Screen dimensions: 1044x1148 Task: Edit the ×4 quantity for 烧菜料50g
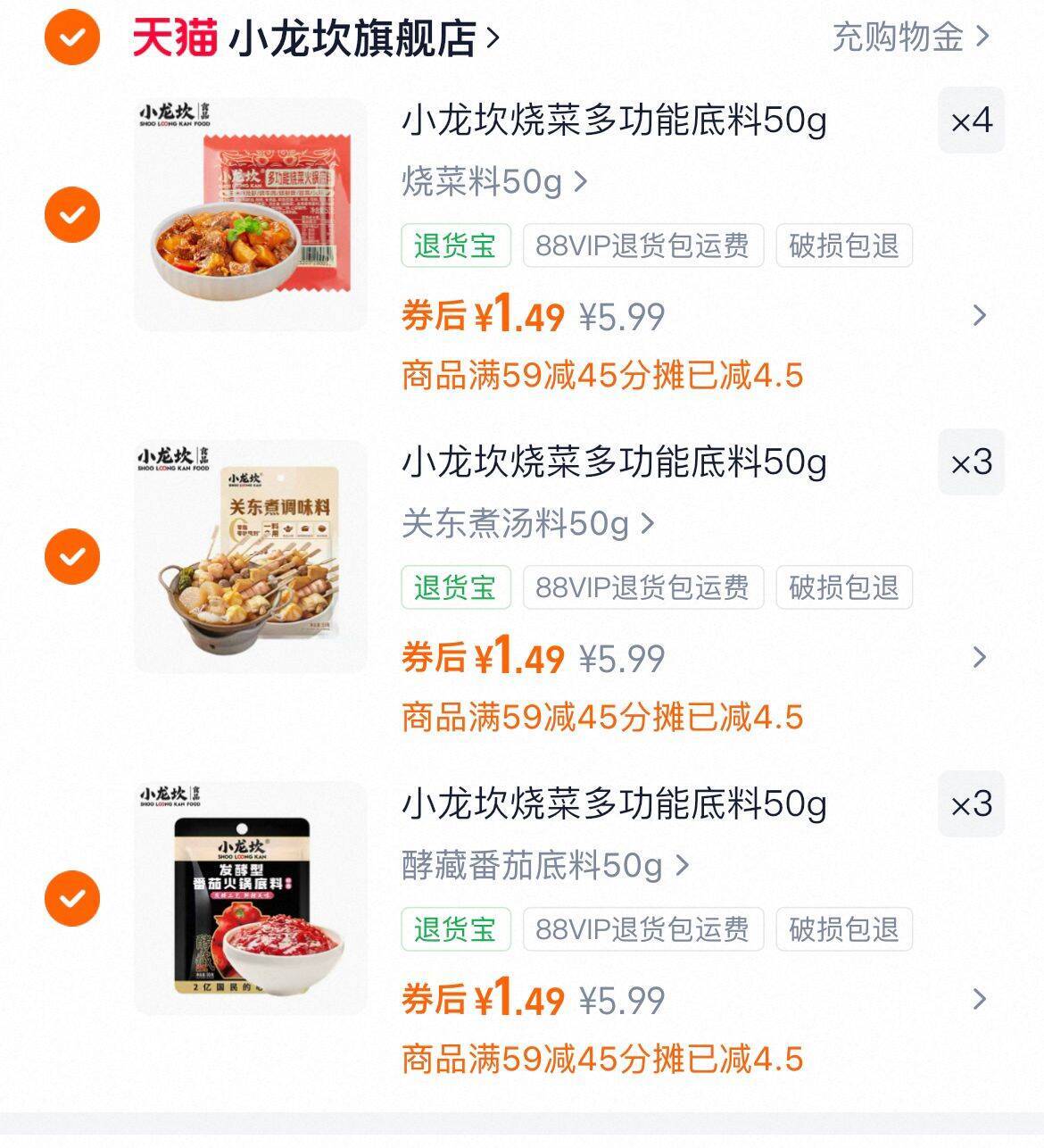coord(971,121)
